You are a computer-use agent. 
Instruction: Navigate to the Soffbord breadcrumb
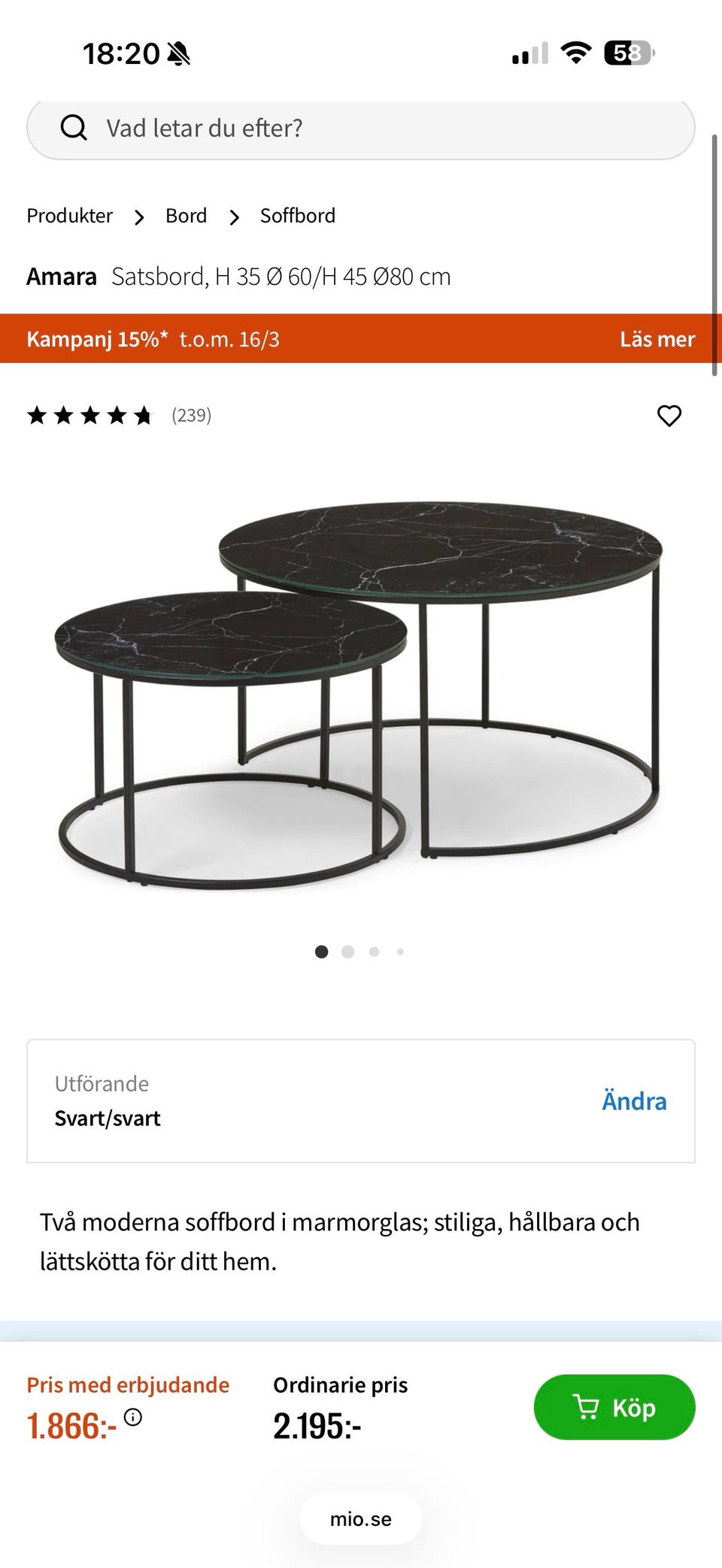point(297,216)
